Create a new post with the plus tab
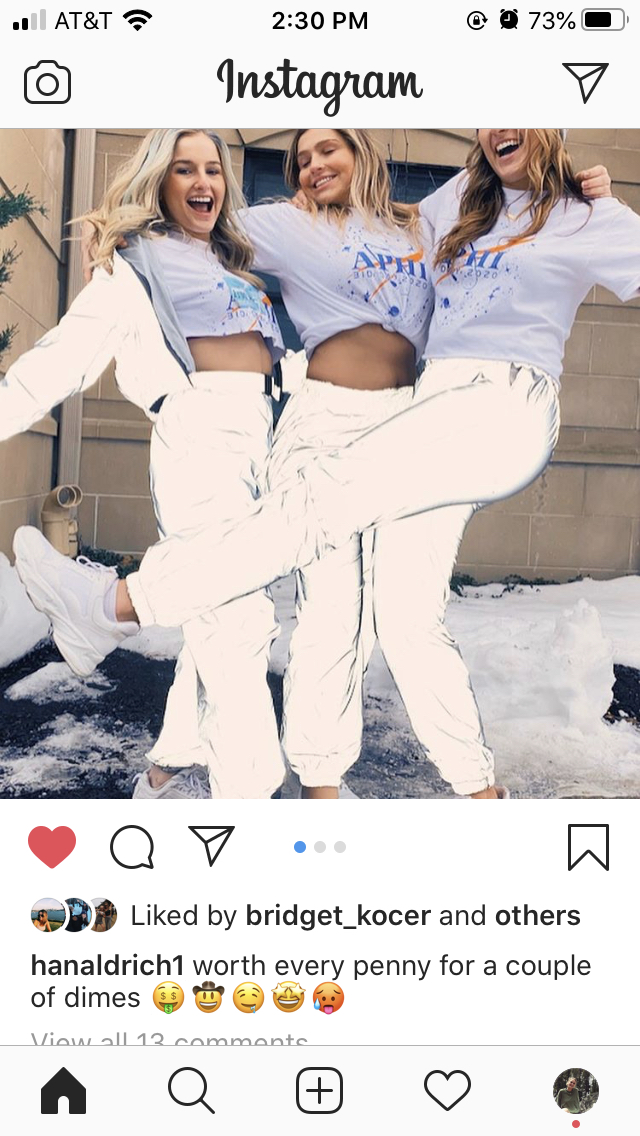 (x=319, y=1091)
